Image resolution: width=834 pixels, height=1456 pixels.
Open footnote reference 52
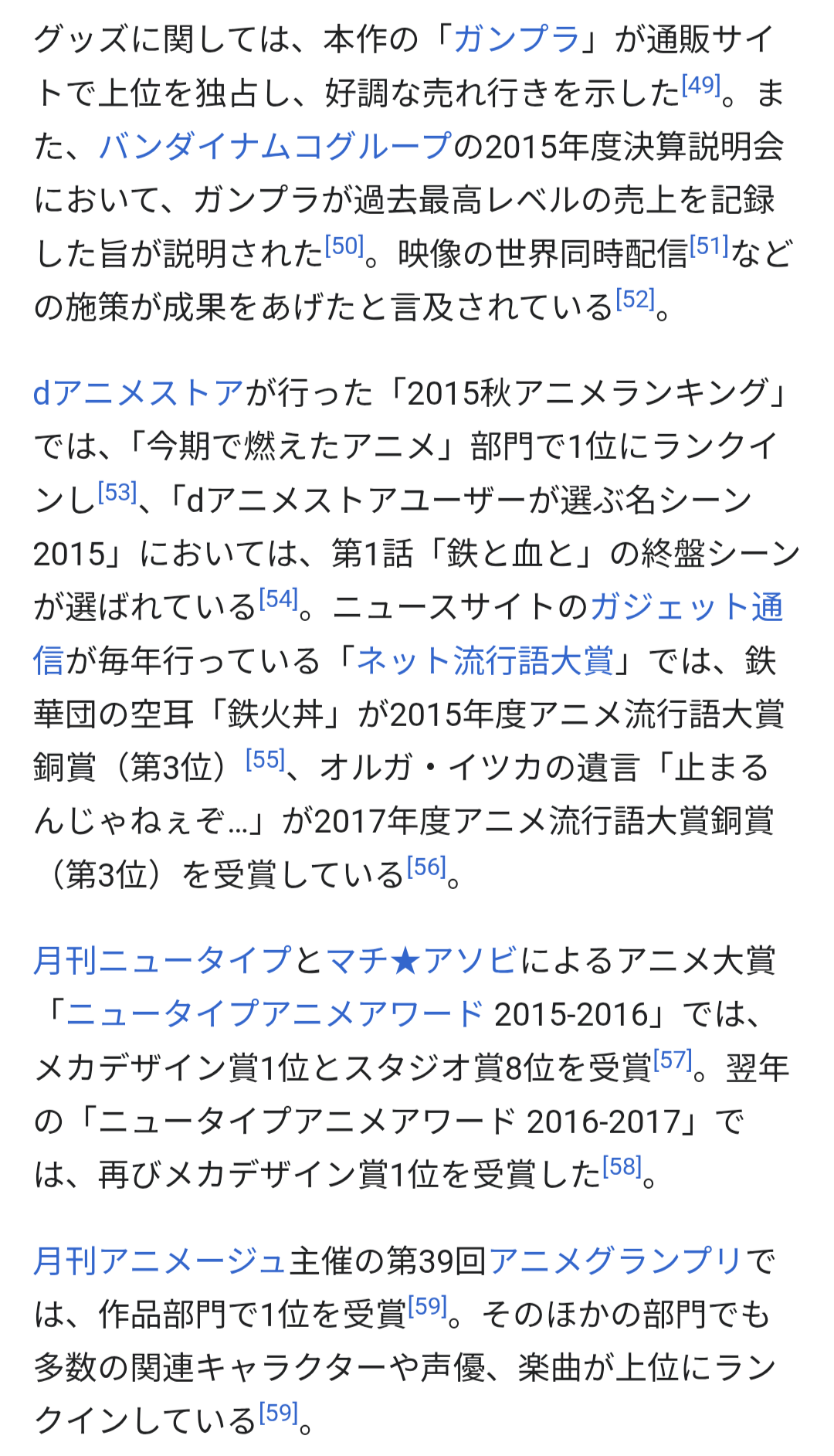point(635,299)
